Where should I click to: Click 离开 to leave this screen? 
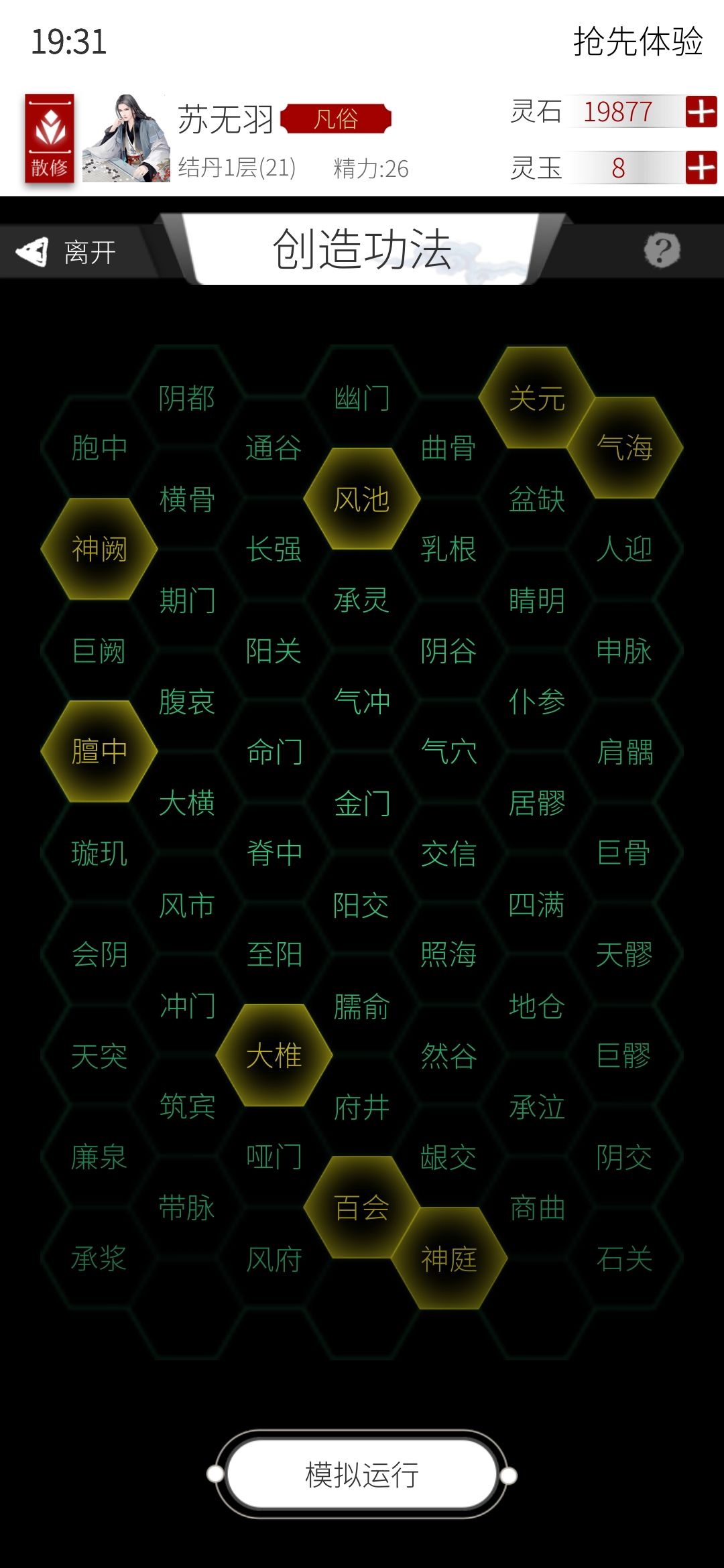(88, 250)
